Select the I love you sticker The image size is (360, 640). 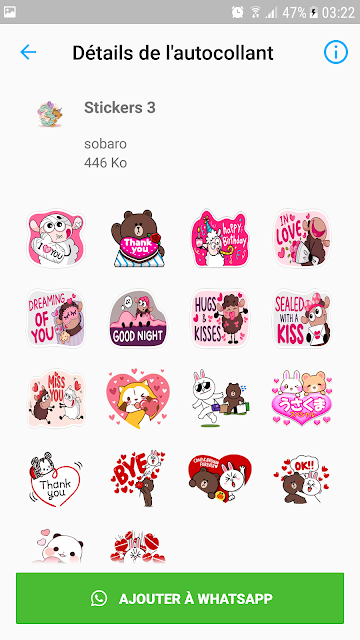[x=56, y=238]
